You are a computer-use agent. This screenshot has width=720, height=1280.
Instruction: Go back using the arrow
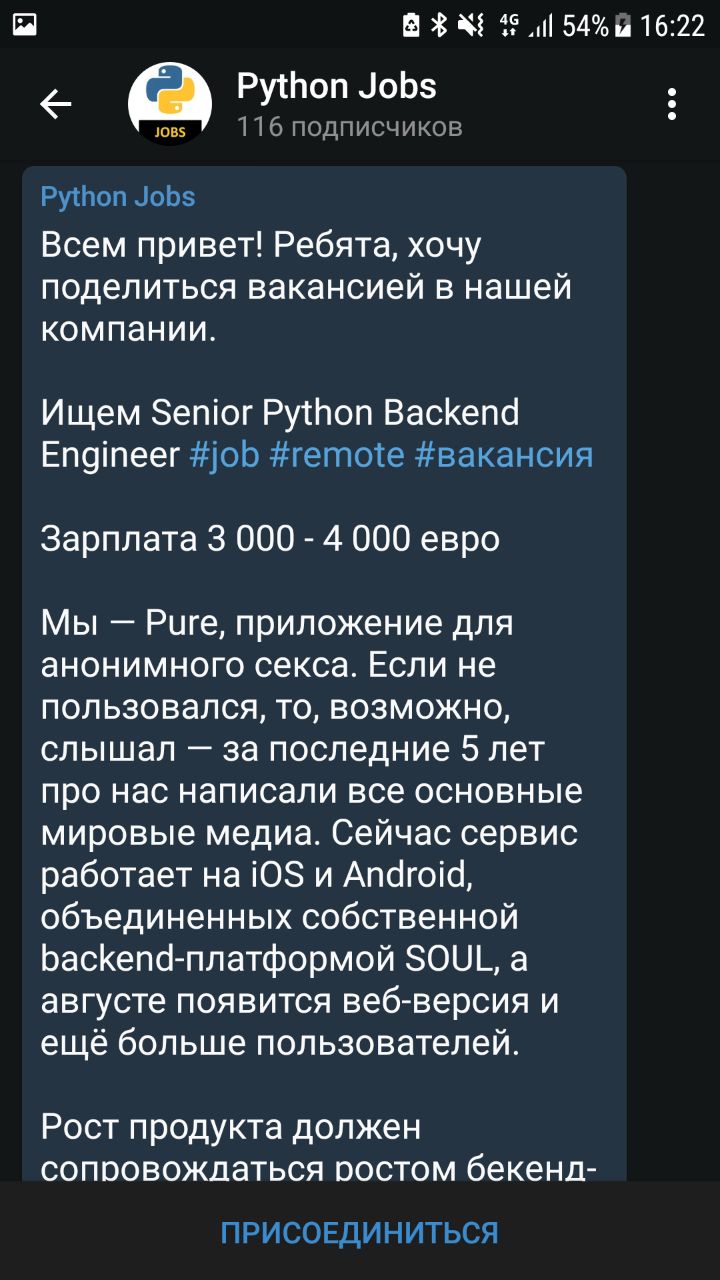click(56, 104)
